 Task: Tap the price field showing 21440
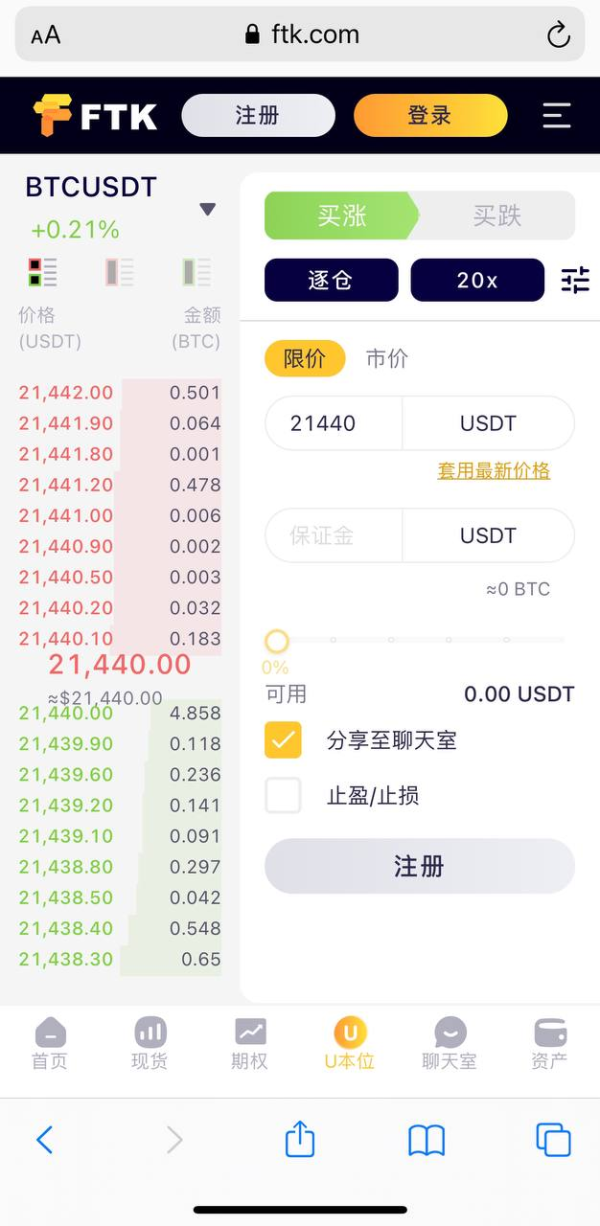[x=333, y=423]
